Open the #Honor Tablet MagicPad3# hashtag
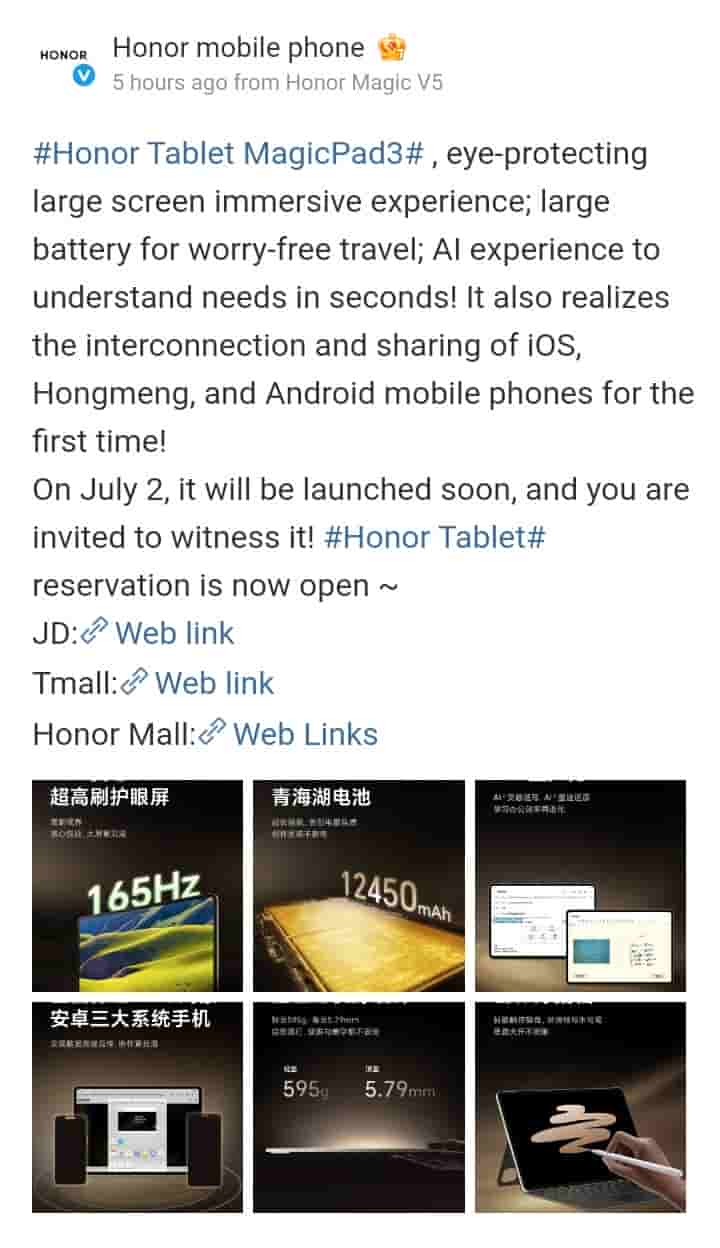The image size is (720, 1248). (231, 153)
